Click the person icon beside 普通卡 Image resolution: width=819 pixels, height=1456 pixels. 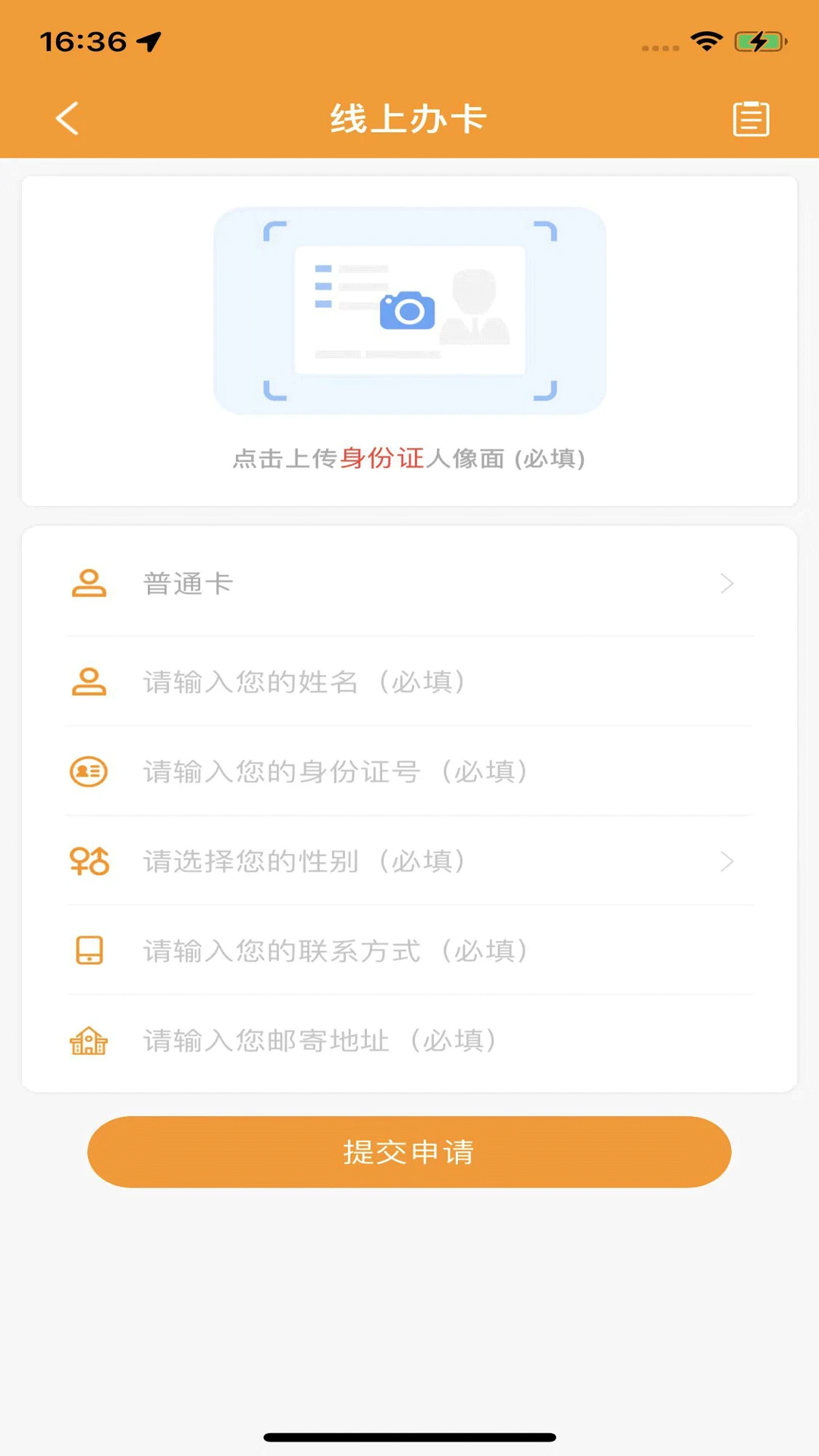(x=89, y=584)
